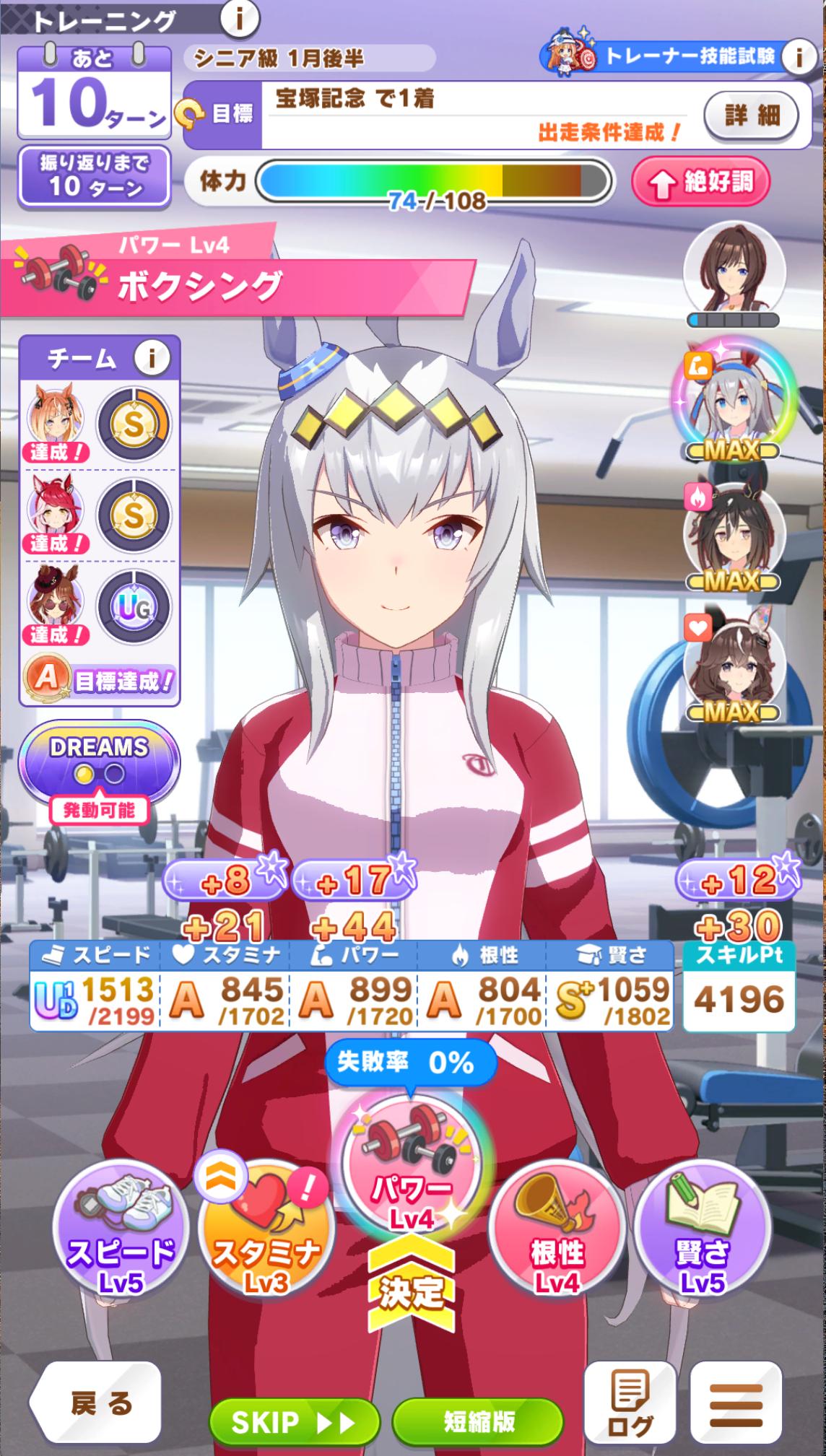The width and height of the screenshot is (826, 1456).
Task: Select 賢さ Lv5 training
Action: click(702, 1229)
